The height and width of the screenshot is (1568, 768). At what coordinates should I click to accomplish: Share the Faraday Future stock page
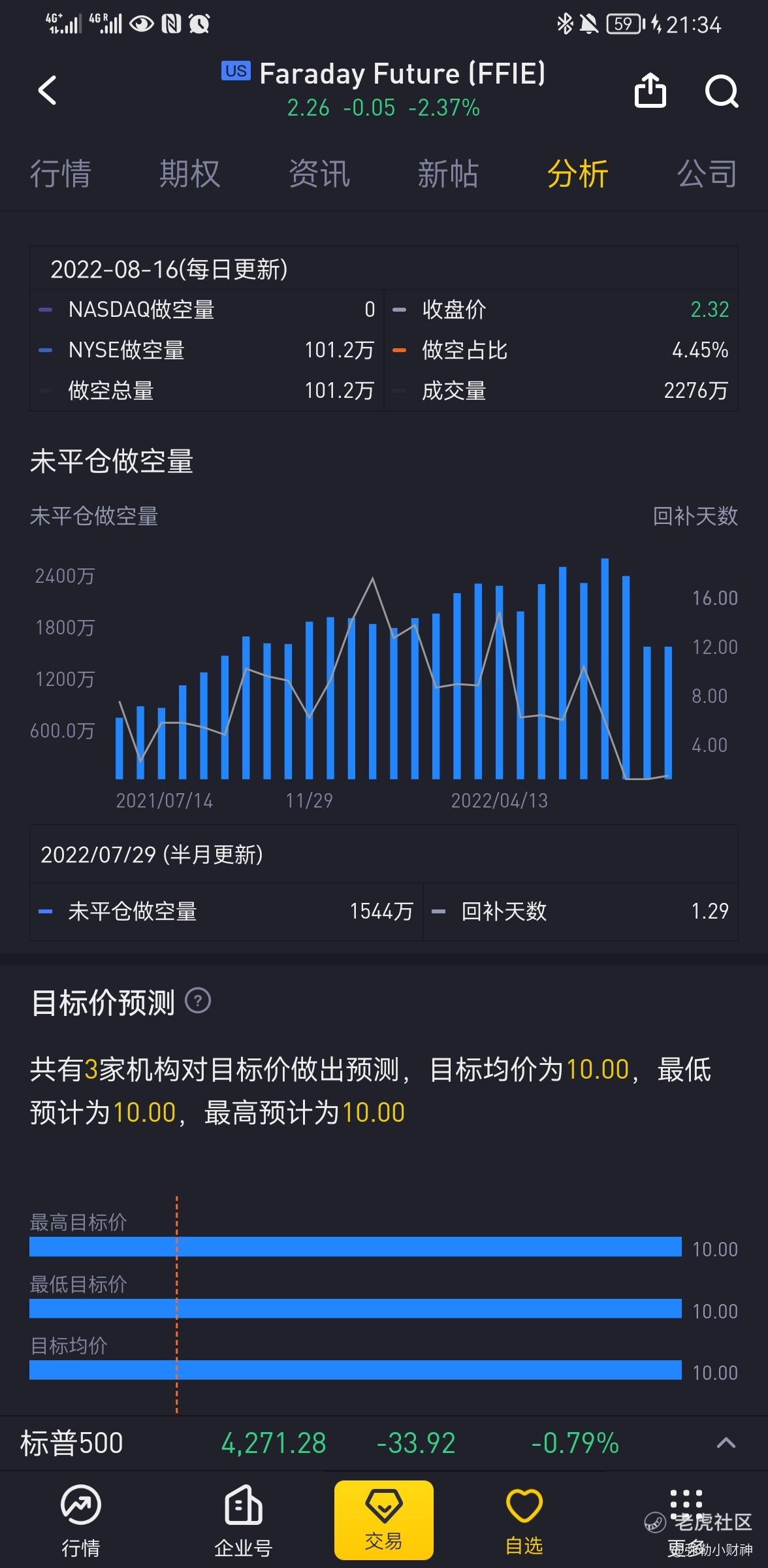[650, 90]
